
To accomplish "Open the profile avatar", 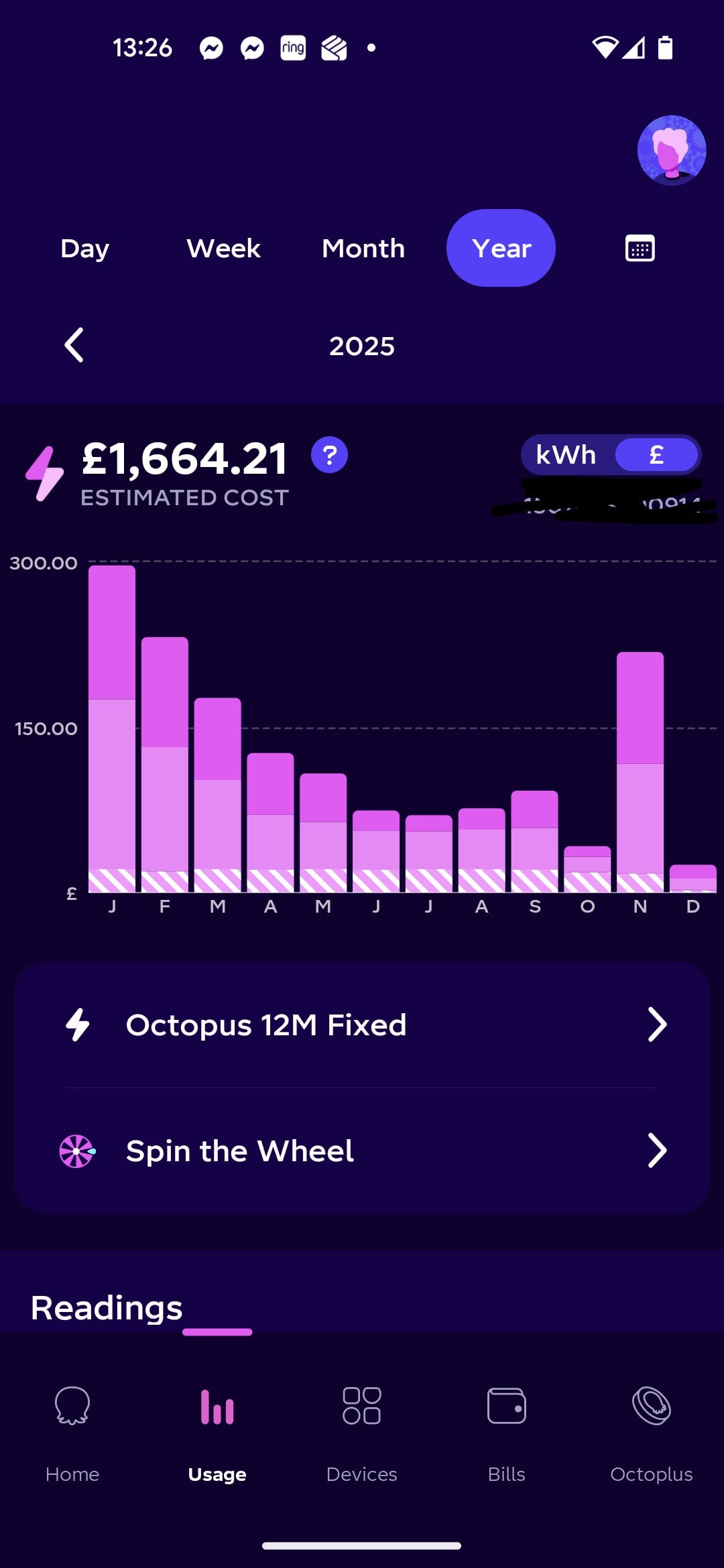I will [671, 150].
